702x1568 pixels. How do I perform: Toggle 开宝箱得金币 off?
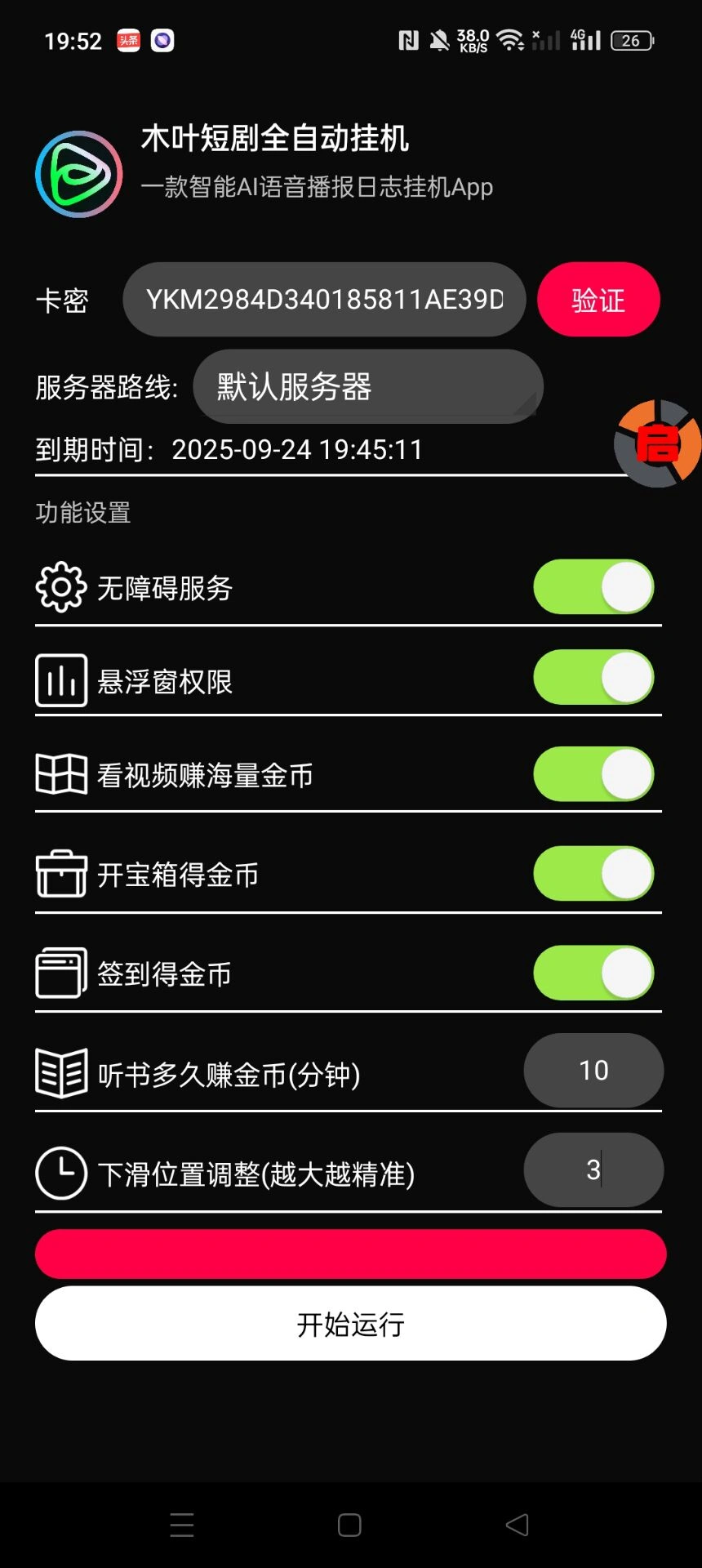pyautogui.click(x=593, y=873)
